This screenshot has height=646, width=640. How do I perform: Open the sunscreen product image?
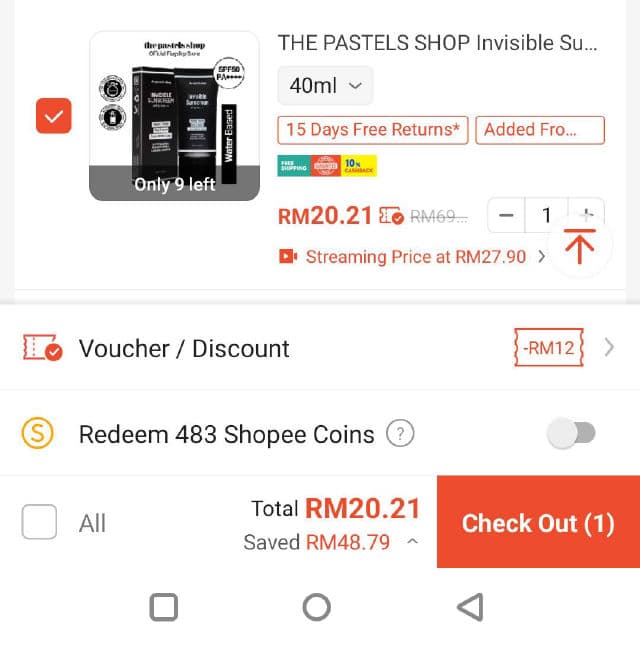click(175, 116)
